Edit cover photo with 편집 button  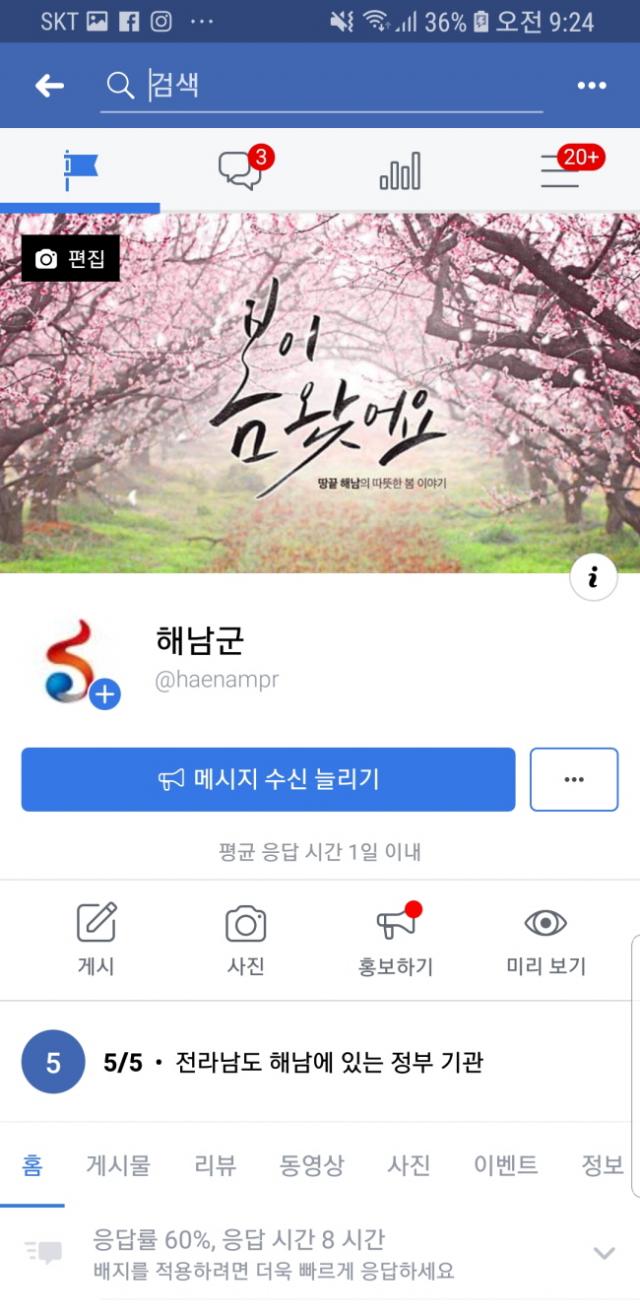tap(71, 259)
